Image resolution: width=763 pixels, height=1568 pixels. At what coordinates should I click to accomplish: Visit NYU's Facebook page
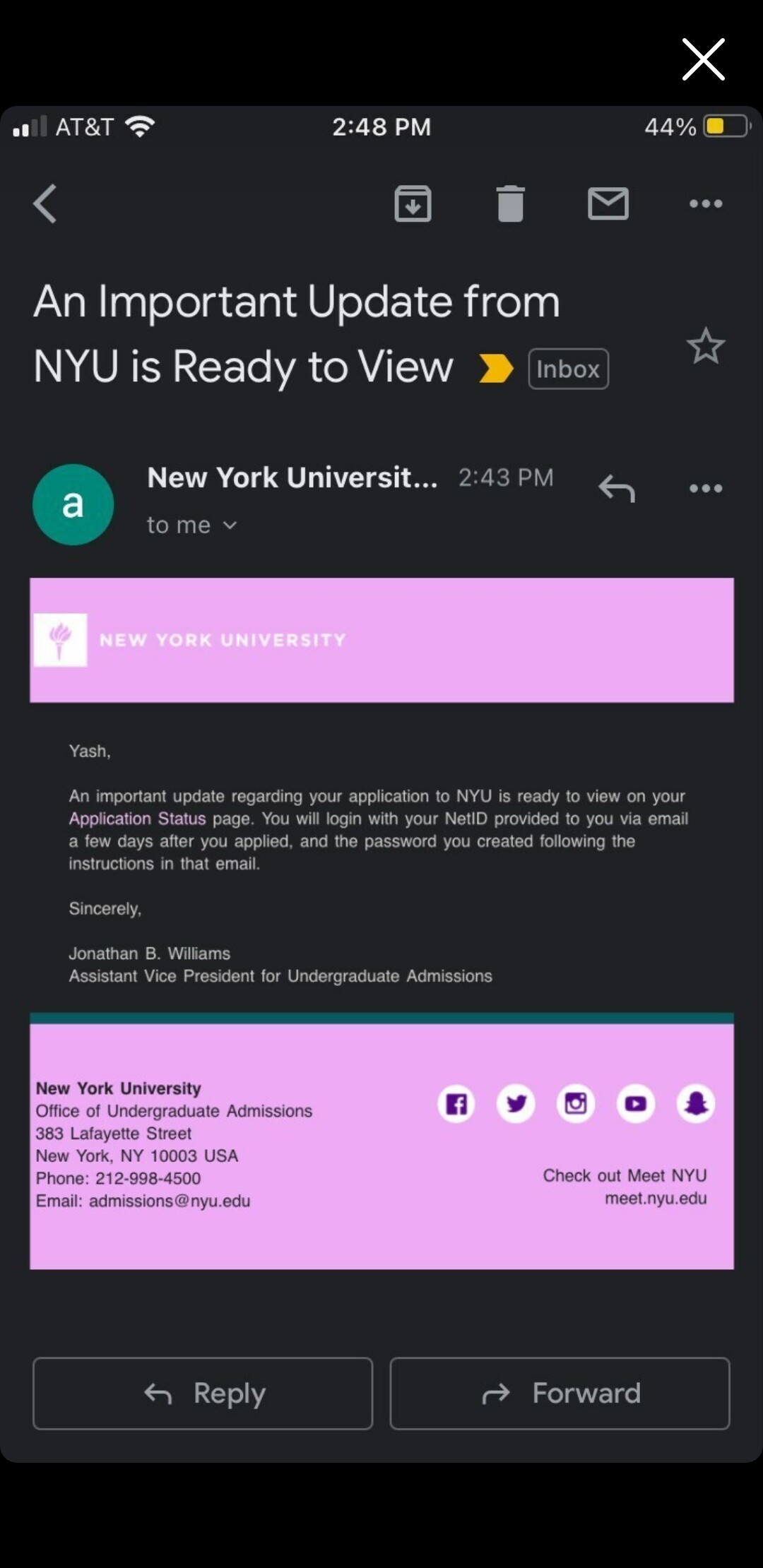coord(456,1103)
